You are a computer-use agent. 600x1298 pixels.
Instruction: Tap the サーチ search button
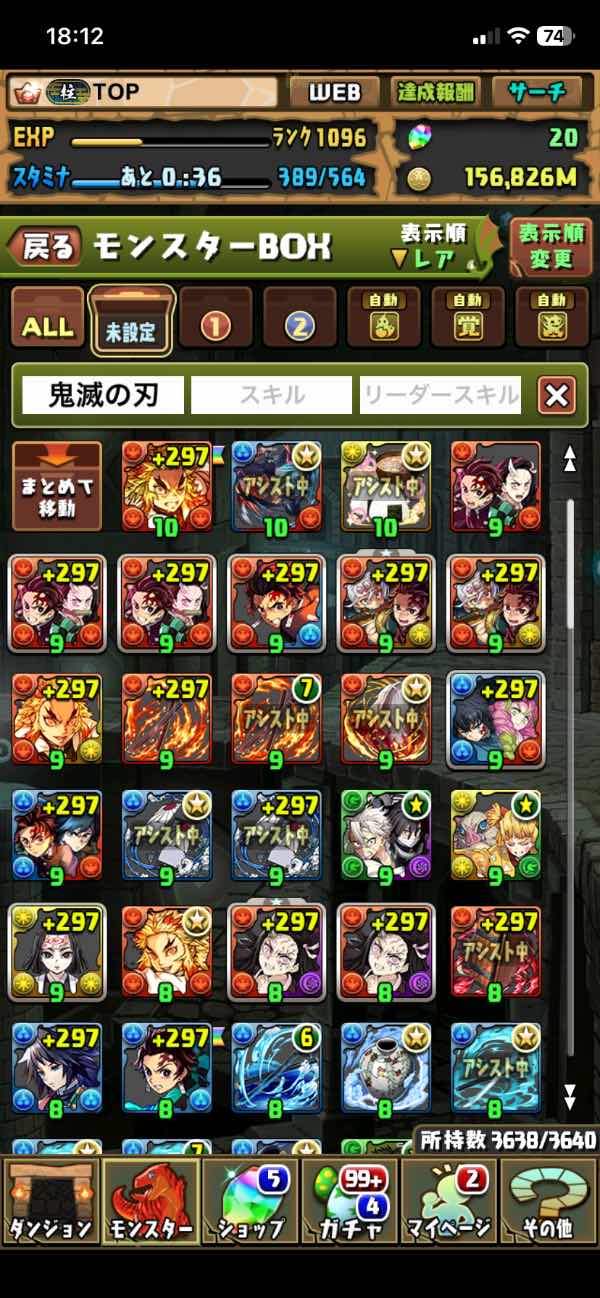pos(538,92)
